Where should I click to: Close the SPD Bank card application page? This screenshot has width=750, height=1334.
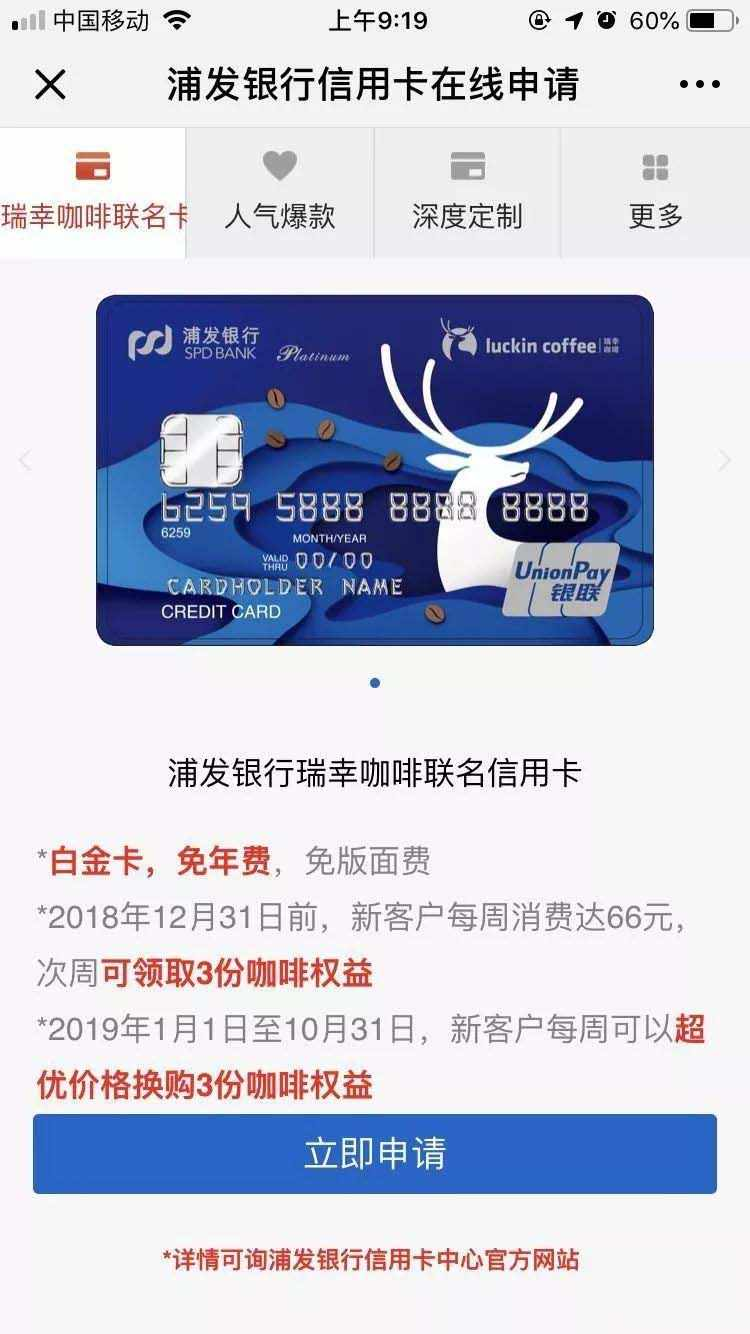coord(50,85)
